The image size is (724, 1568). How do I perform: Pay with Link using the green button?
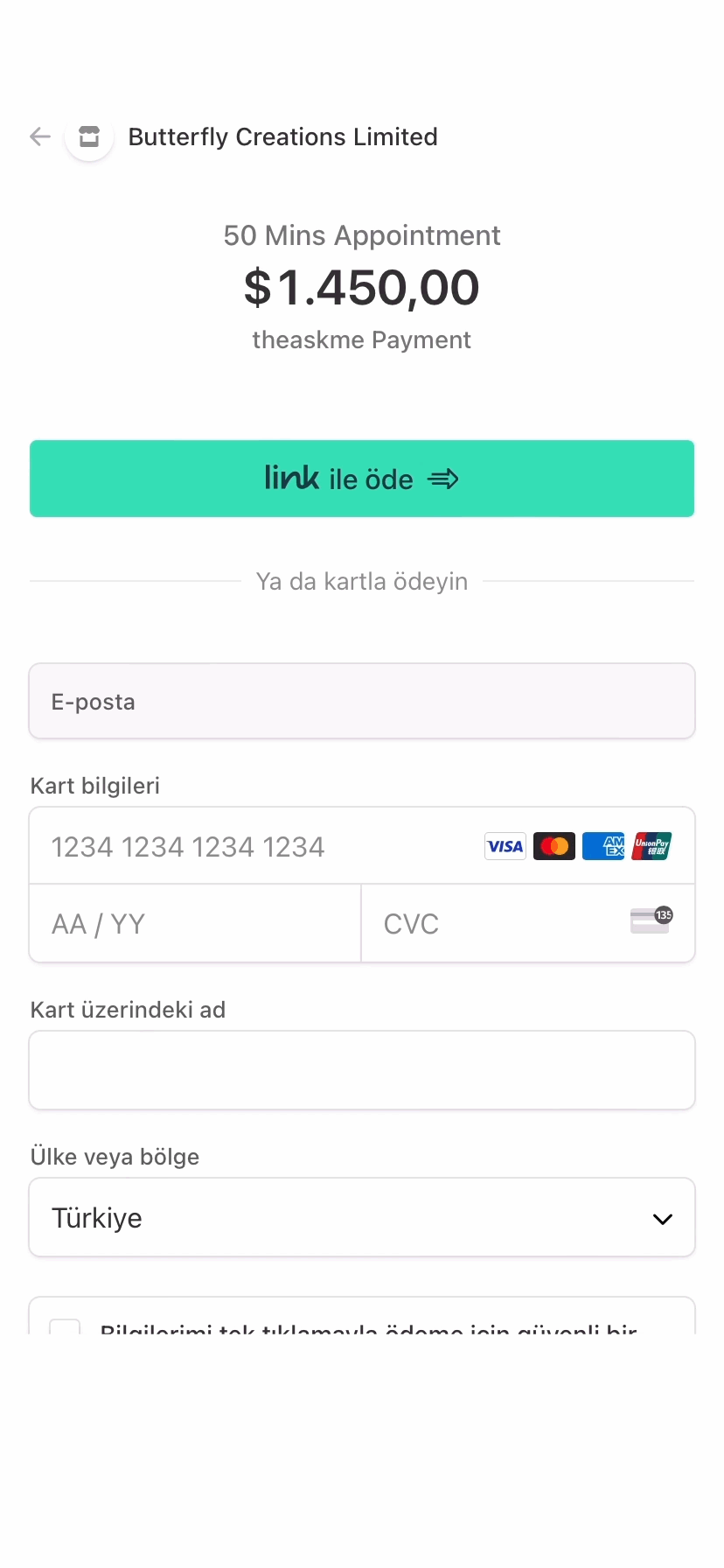tap(362, 479)
